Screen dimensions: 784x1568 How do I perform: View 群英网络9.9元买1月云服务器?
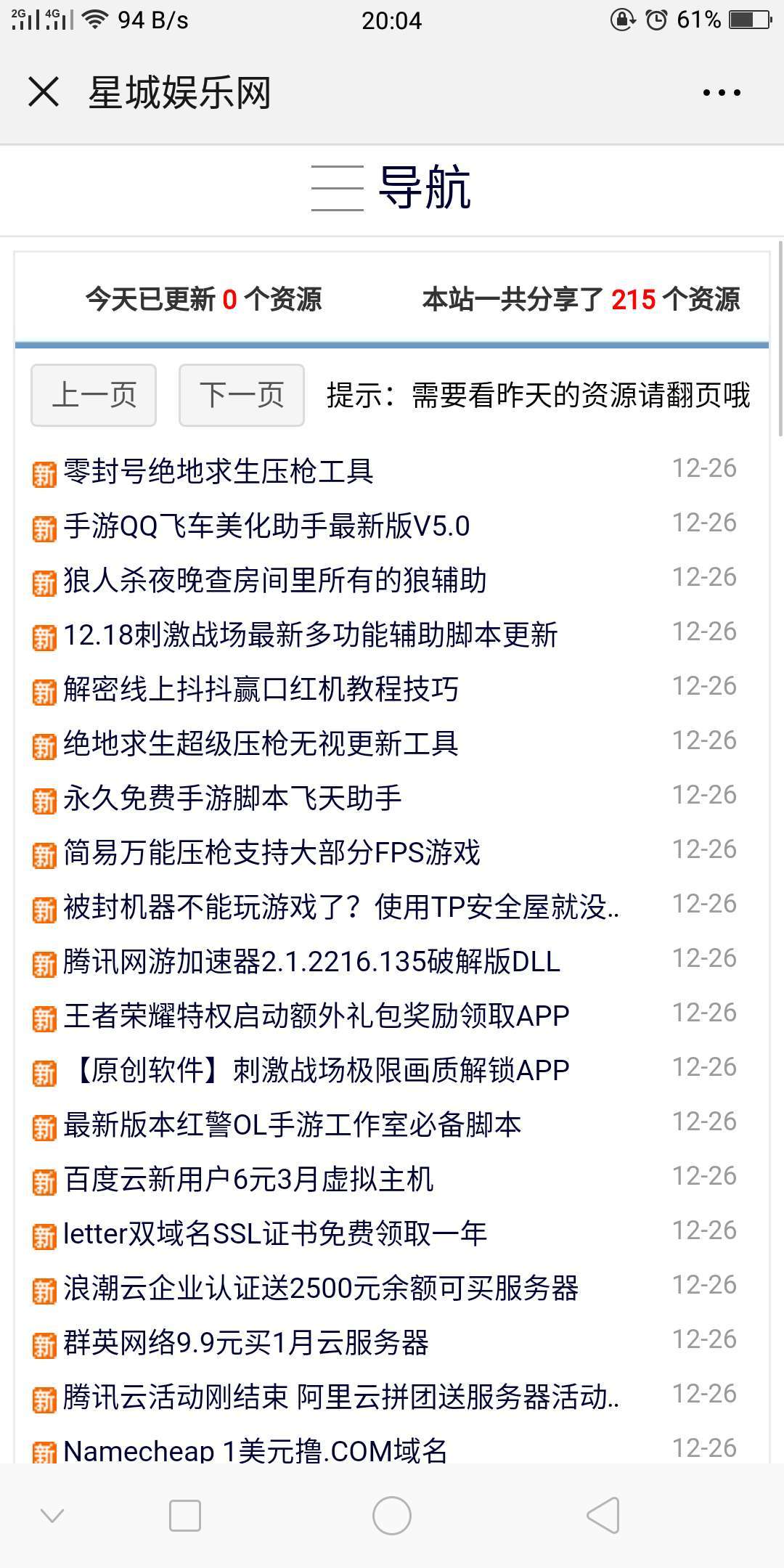pyautogui.click(x=245, y=1342)
